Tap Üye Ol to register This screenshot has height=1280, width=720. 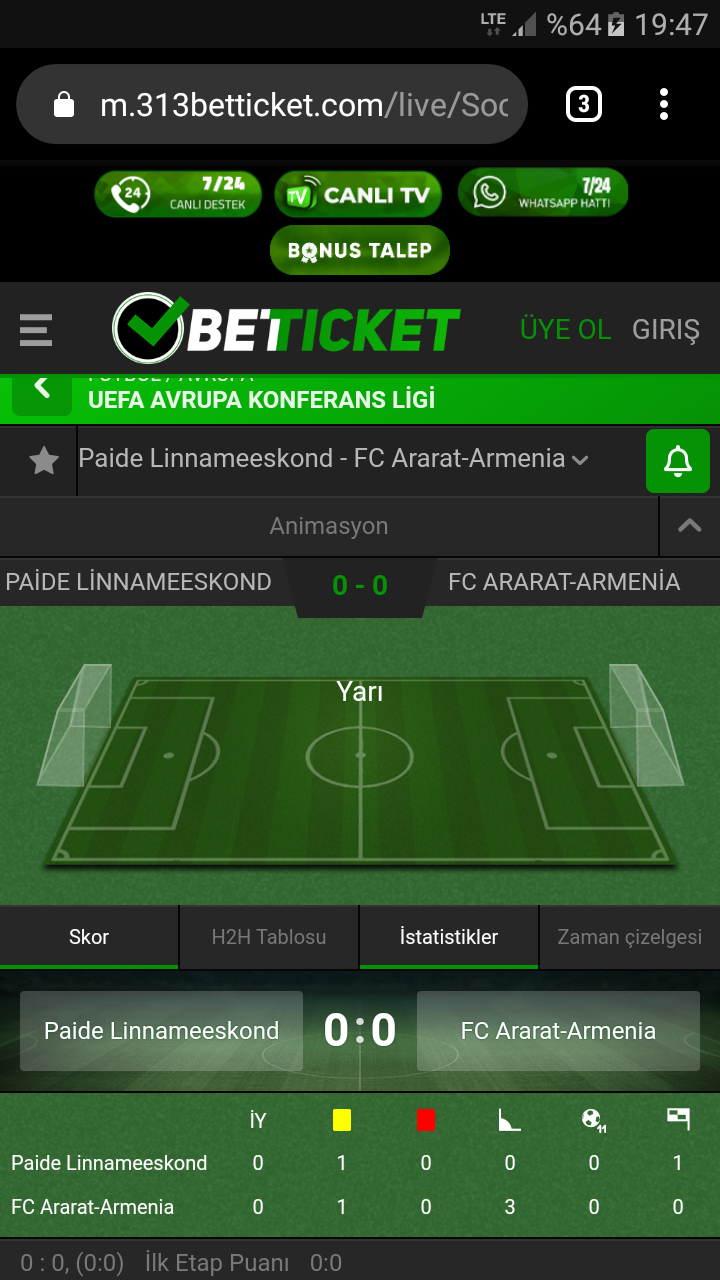point(565,329)
